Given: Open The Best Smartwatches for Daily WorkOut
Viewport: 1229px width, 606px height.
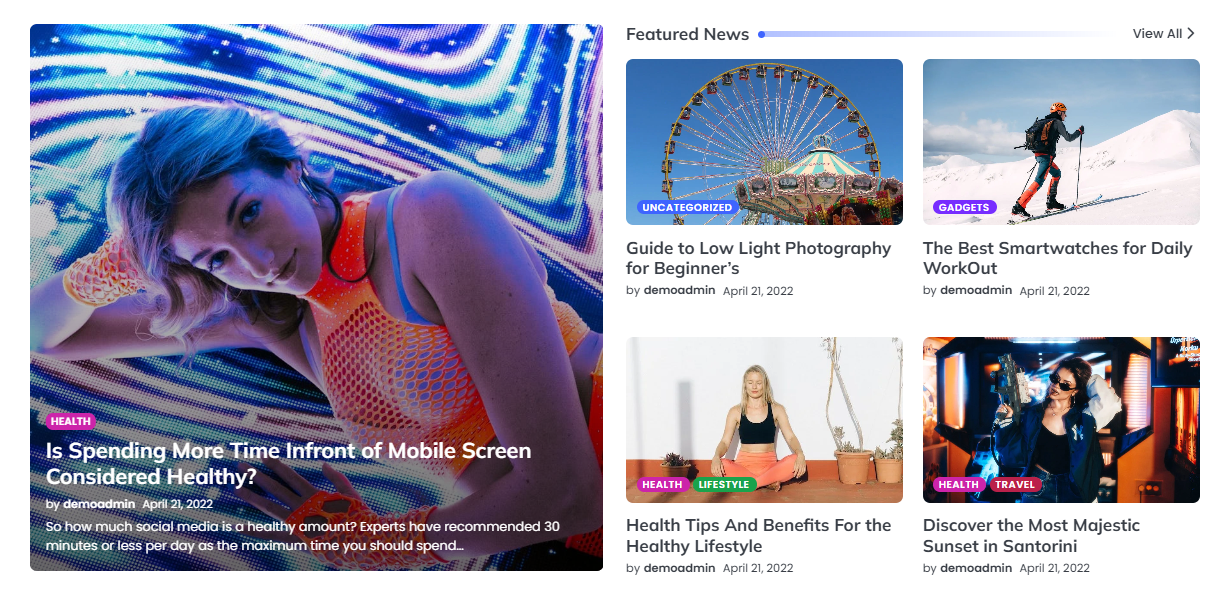Looking at the screenshot, I should tap(1057, 258).
